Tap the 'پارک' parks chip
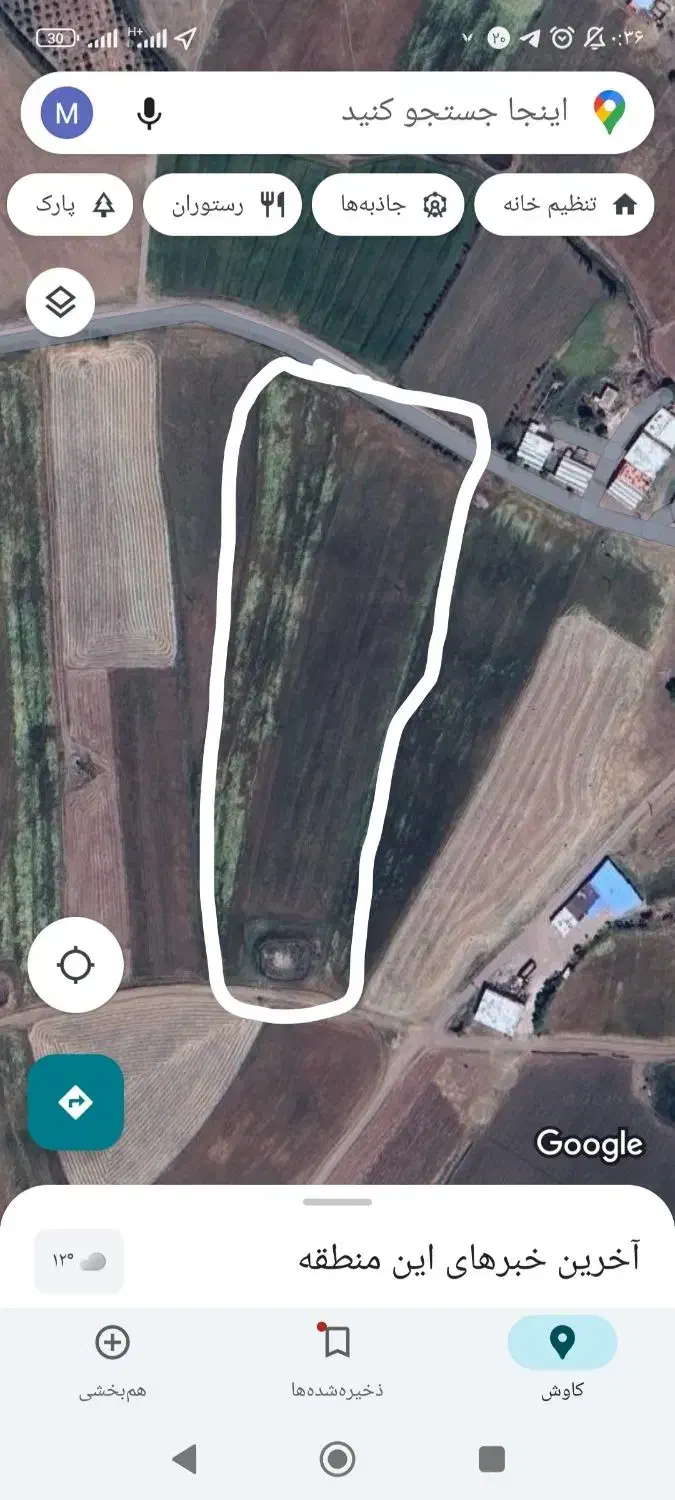 (x=75, y=205)
